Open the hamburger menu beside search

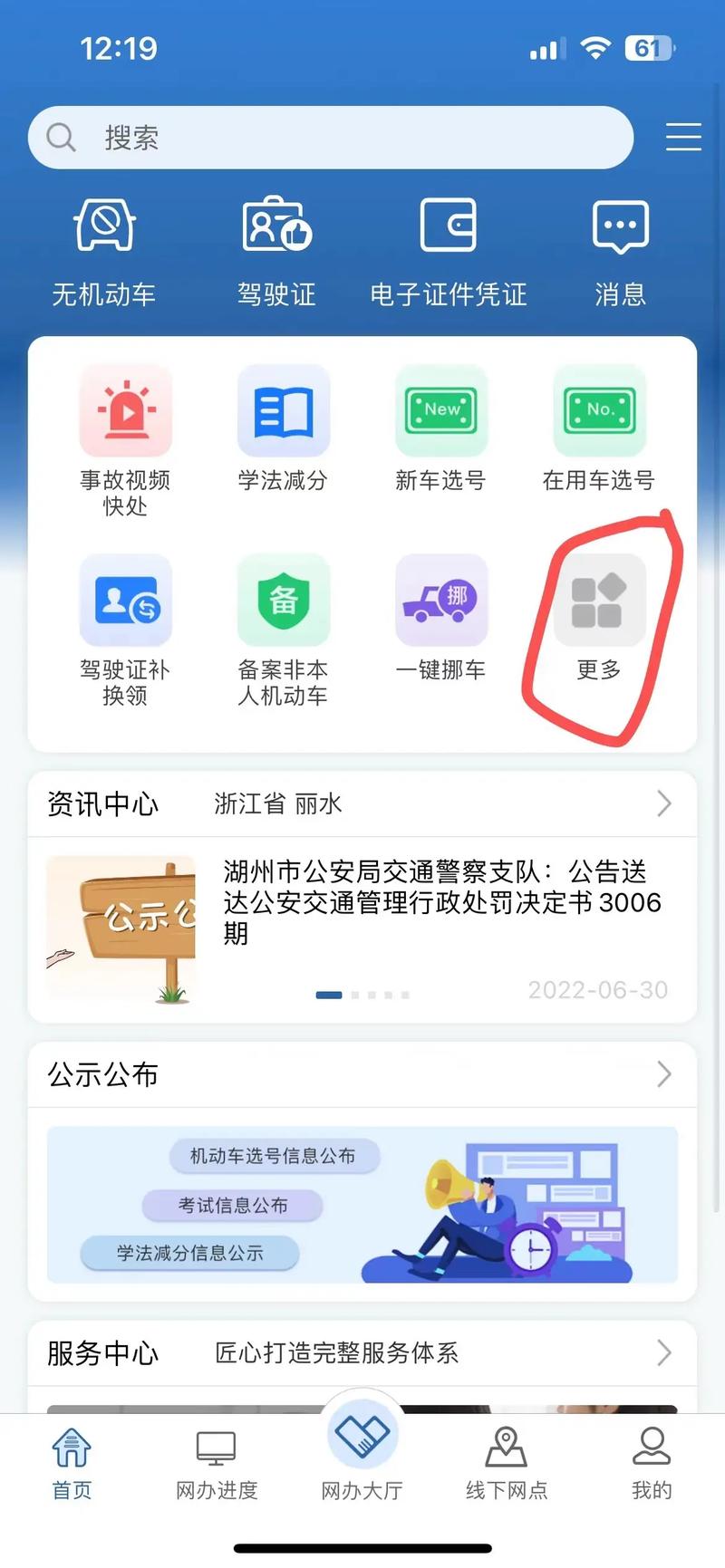point(683,138)
